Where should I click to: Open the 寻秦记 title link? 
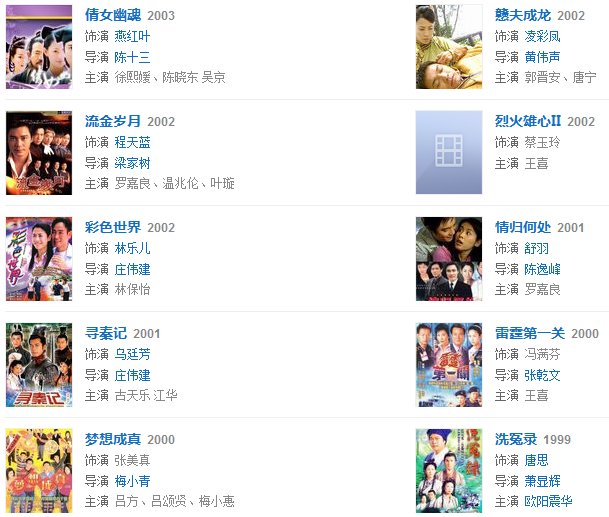[105, 333]
